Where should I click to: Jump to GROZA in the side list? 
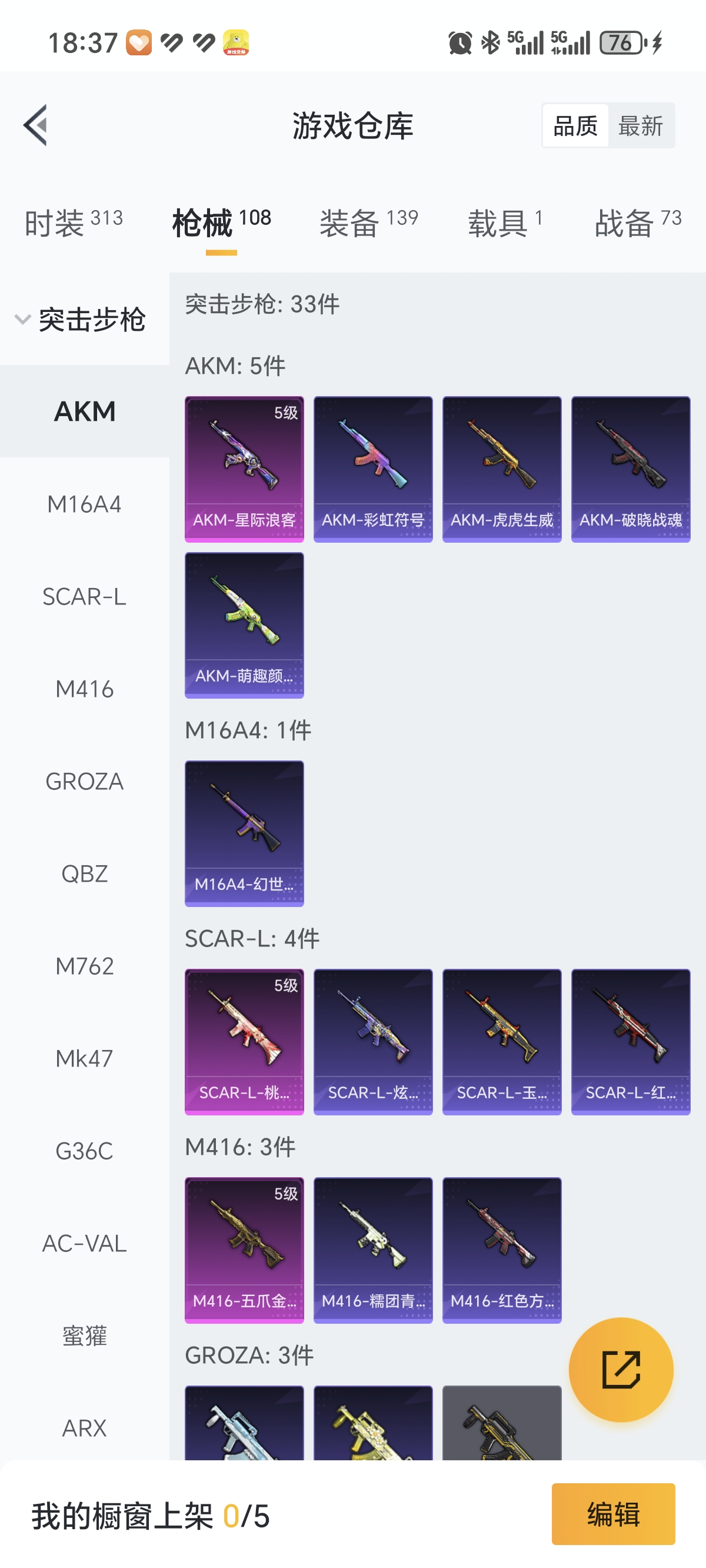85,781
